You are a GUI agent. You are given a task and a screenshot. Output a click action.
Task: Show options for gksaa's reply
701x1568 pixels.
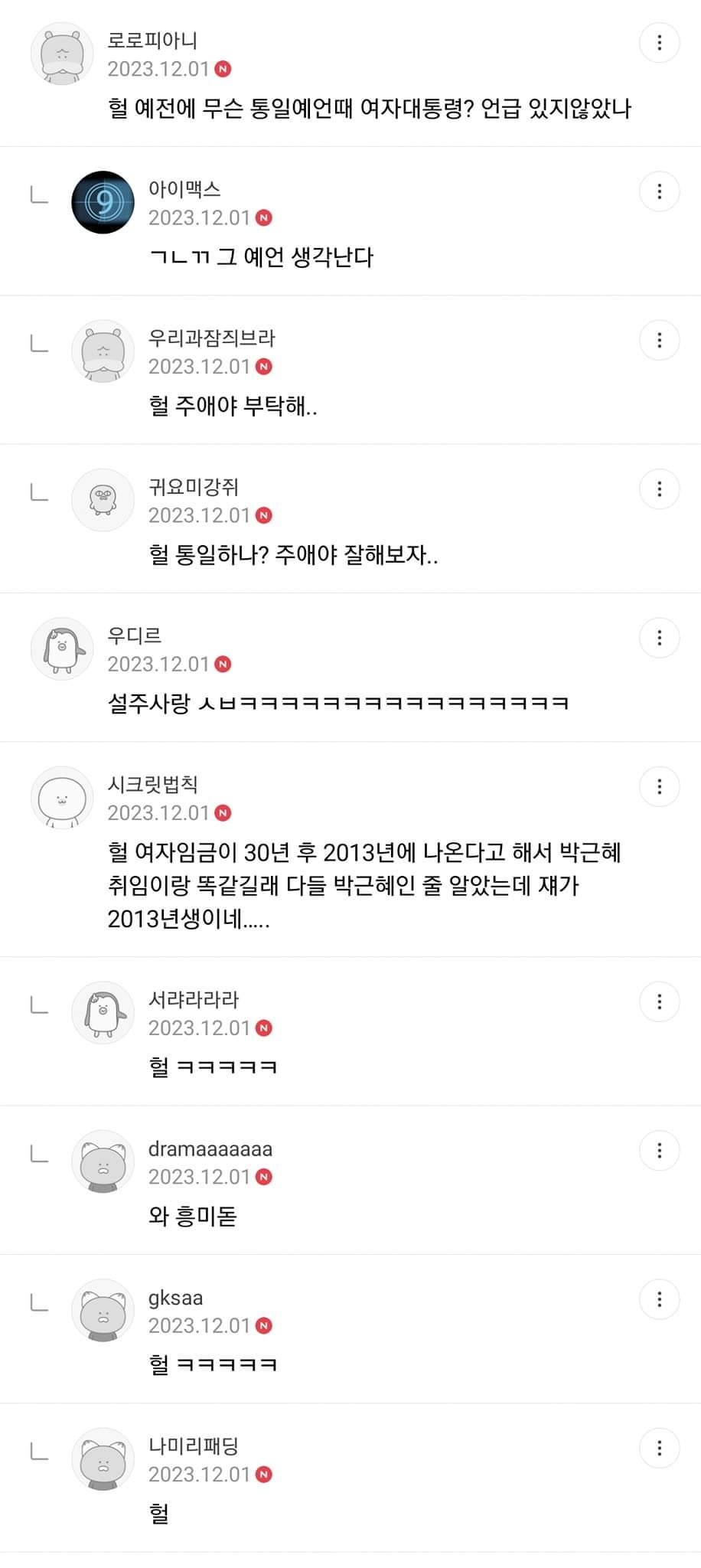659,1299
